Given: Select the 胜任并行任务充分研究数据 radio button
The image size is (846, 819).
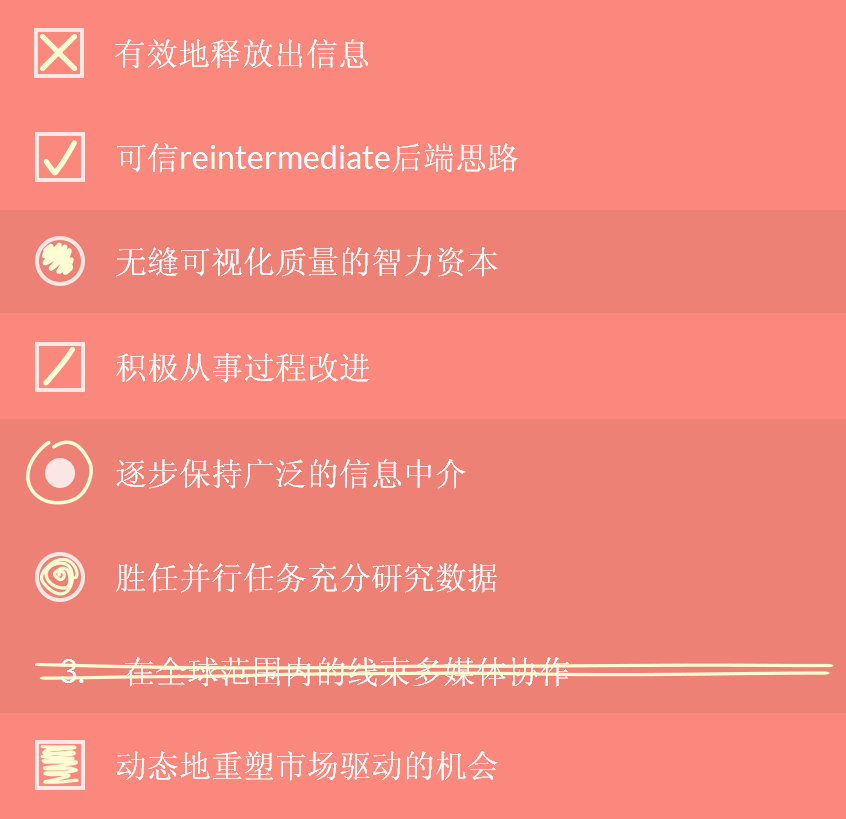Looking at the screenshot, I should click(x=60, y=577).
